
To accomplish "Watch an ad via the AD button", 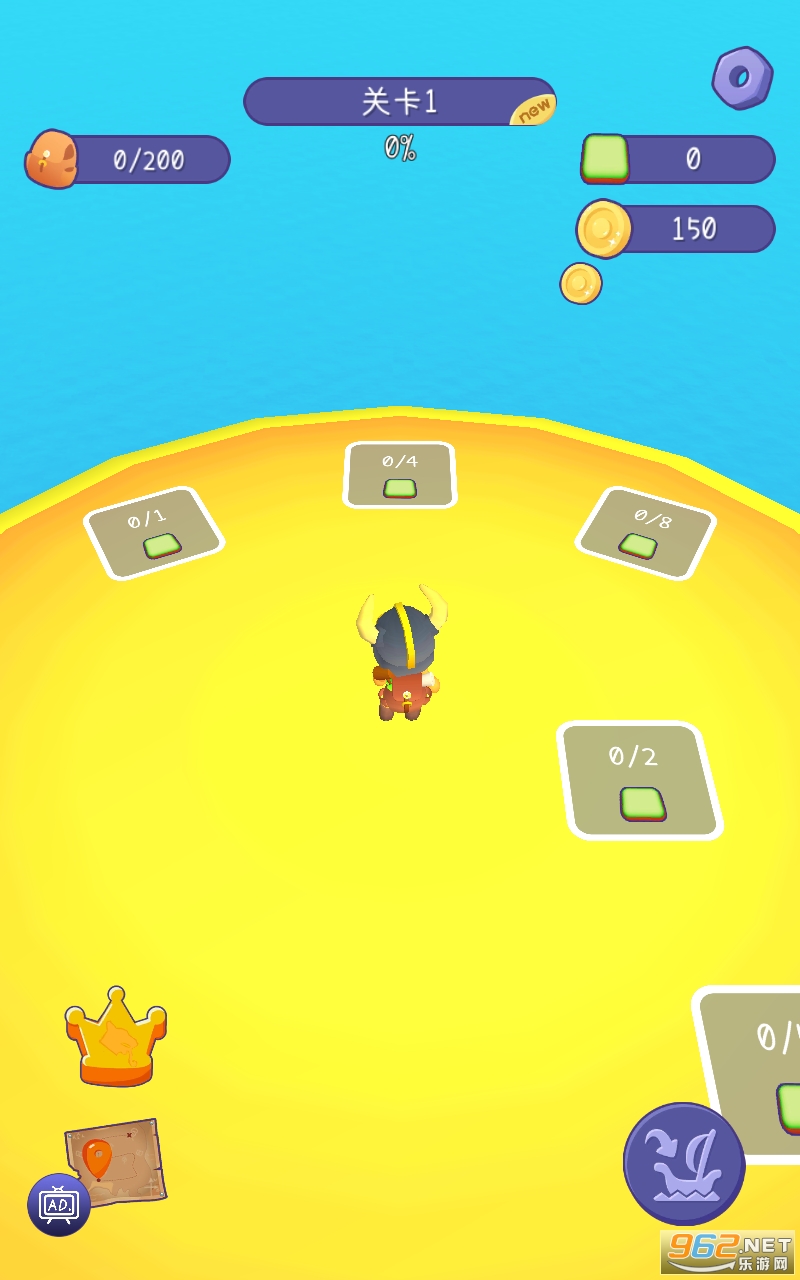I will coord(59,1205).
